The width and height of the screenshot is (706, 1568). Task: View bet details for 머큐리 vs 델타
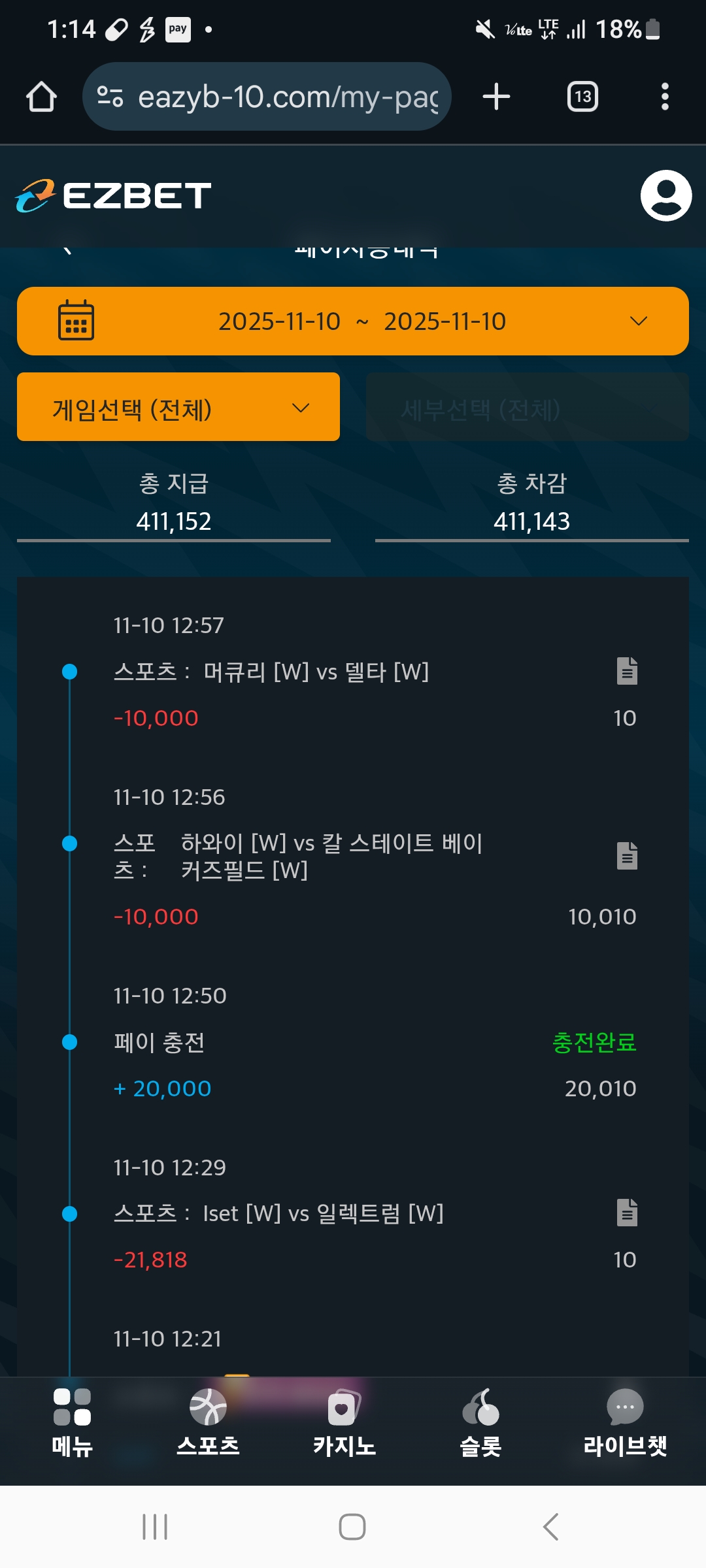point(627,671)
